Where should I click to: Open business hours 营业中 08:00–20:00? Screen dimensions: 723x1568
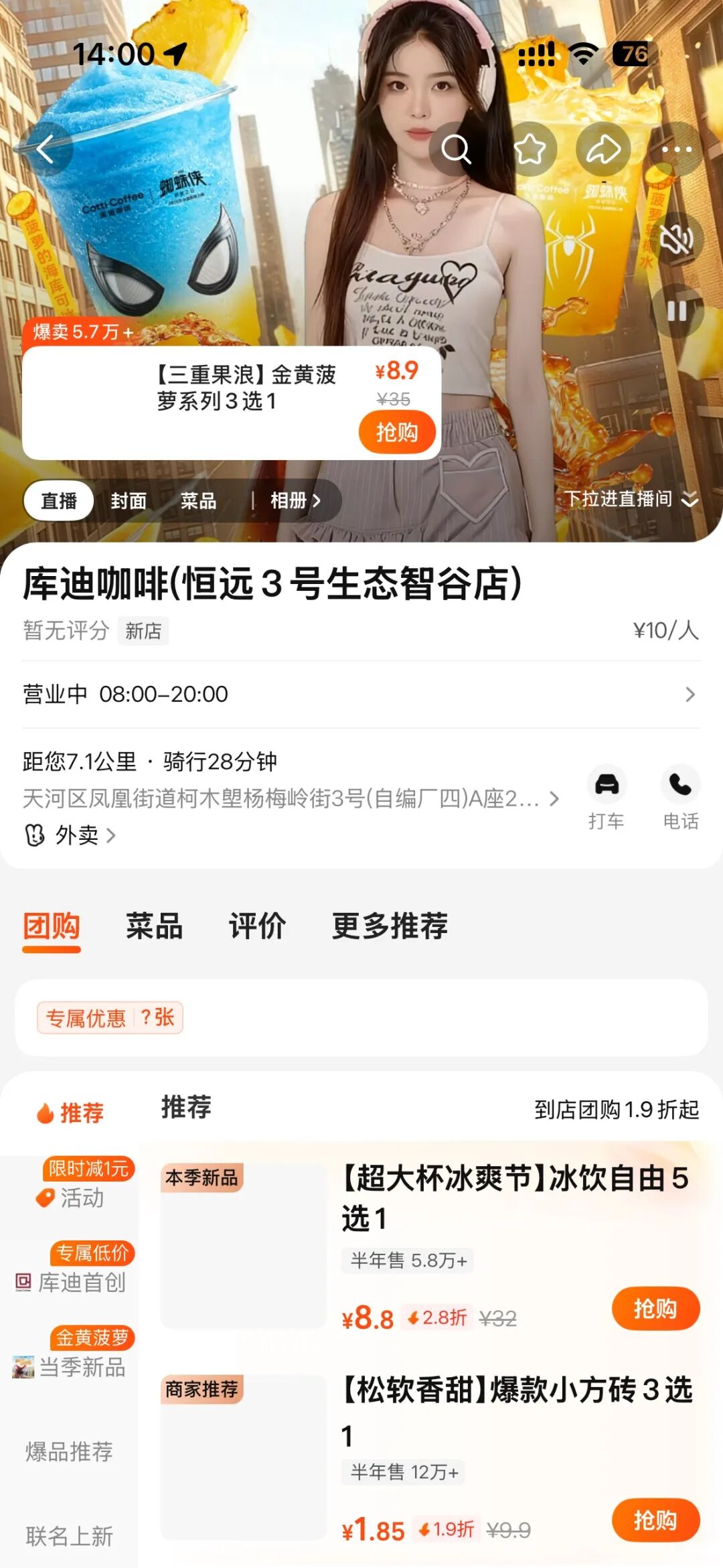click(361, 694)
